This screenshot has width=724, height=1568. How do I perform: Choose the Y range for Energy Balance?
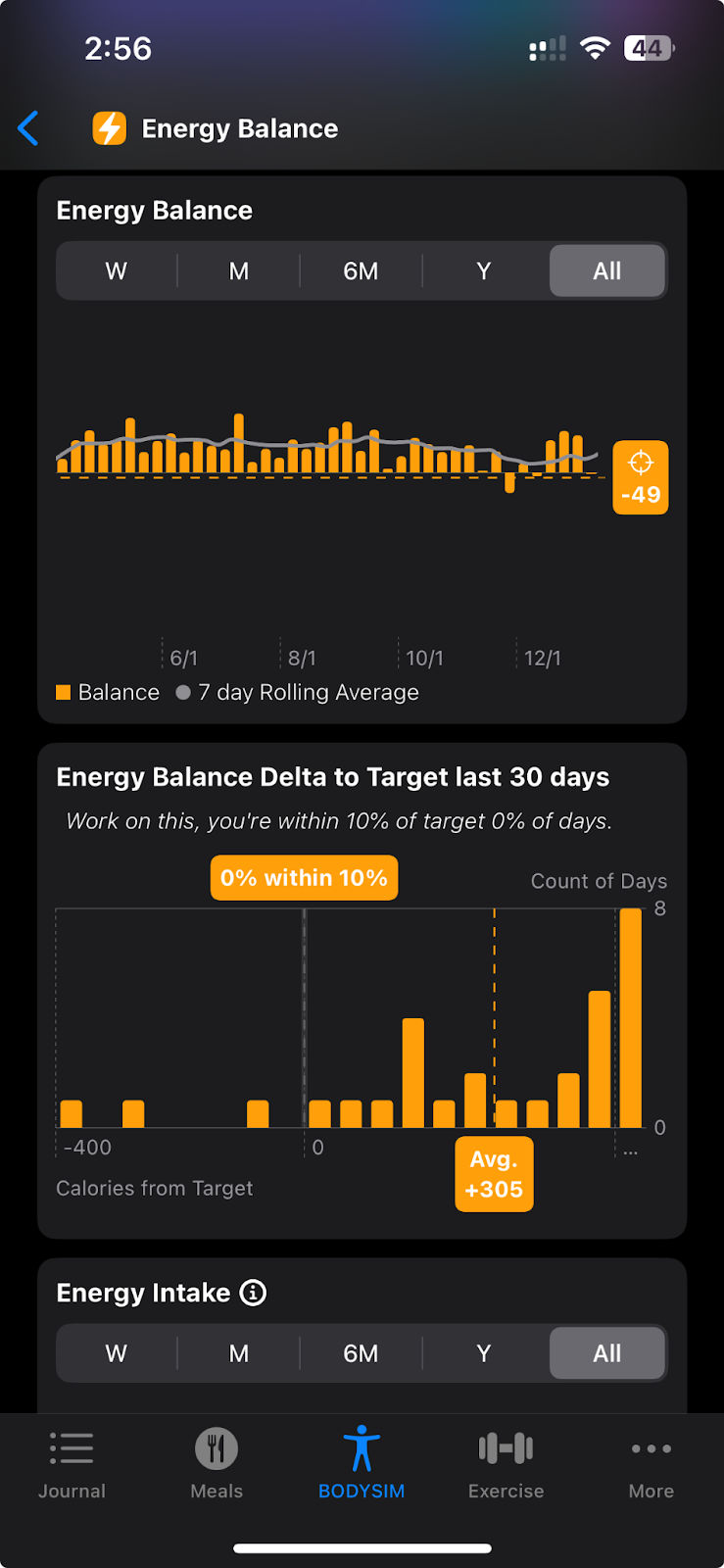[x=484, y=271]
